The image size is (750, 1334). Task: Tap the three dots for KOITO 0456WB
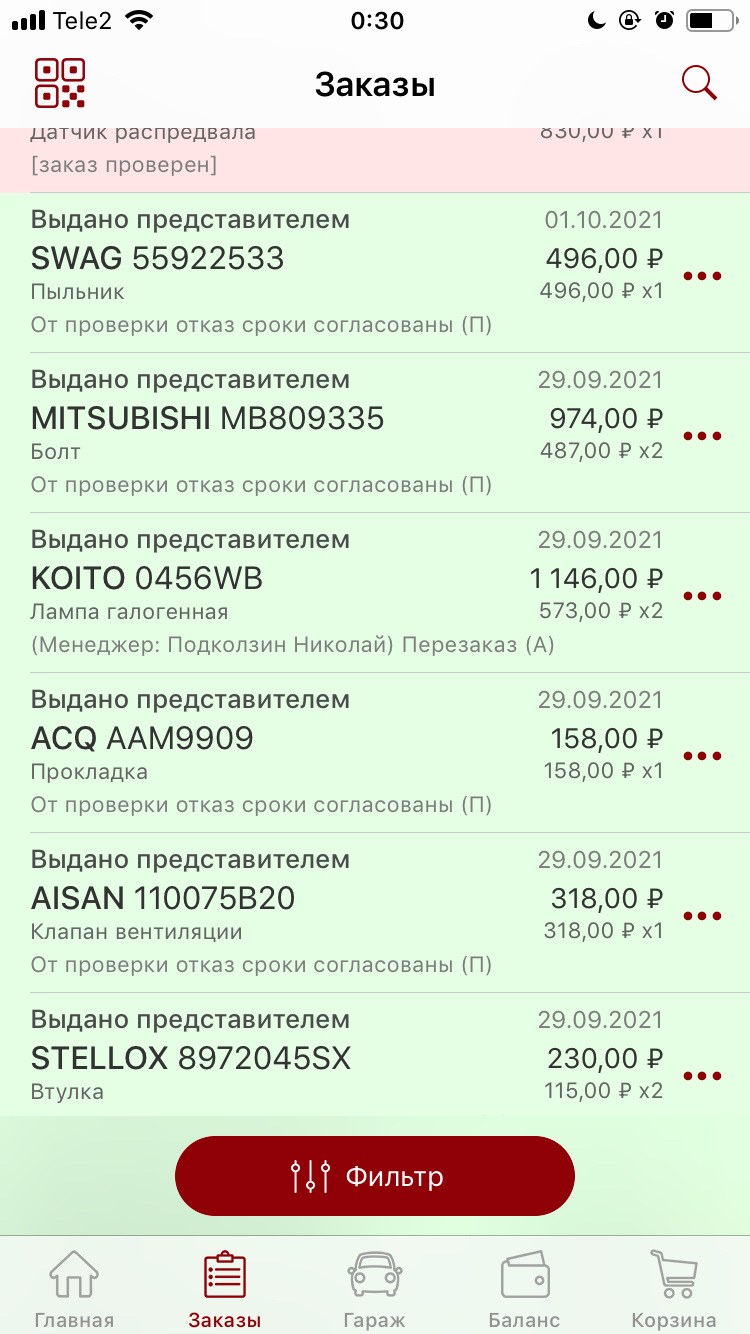[x=702, y=596]
